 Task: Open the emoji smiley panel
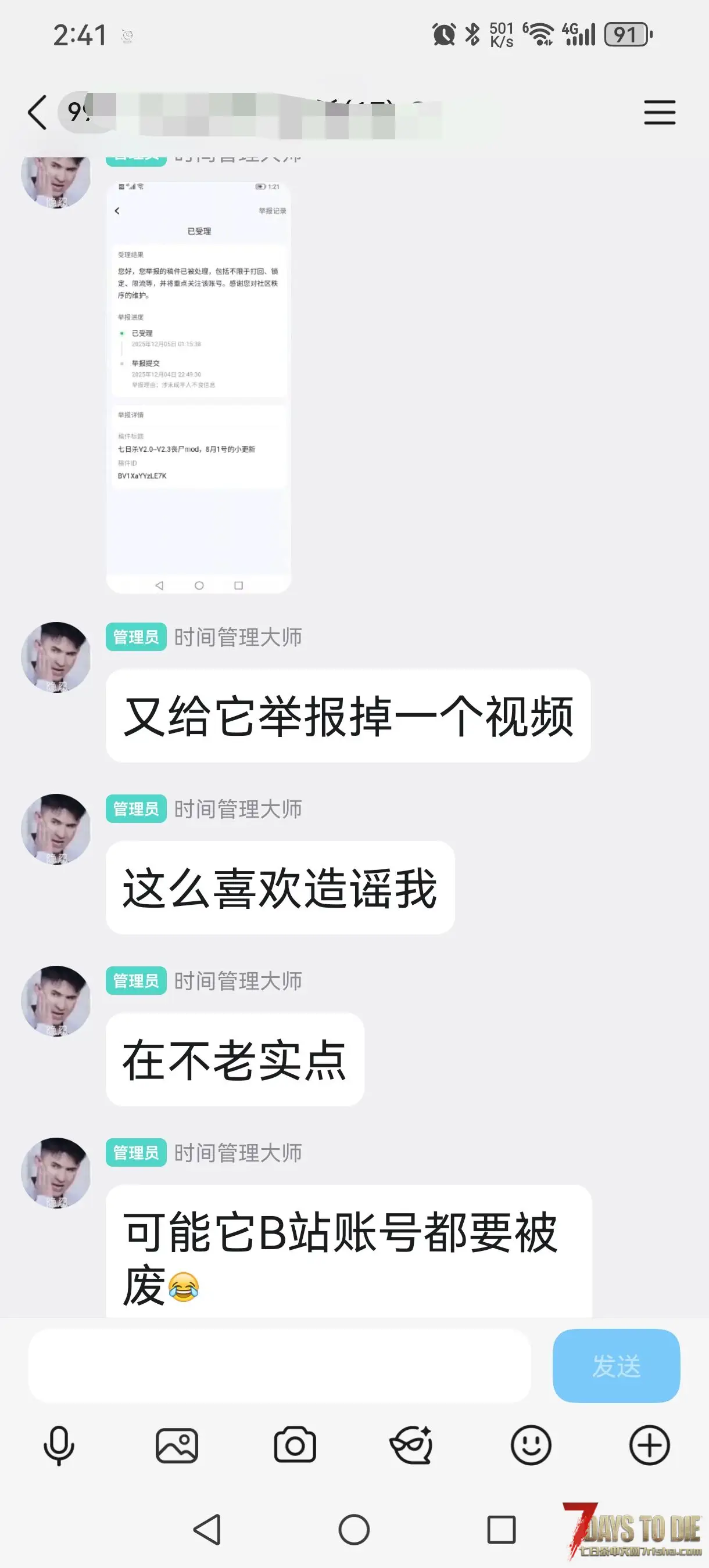click(x=531, y=1445)
